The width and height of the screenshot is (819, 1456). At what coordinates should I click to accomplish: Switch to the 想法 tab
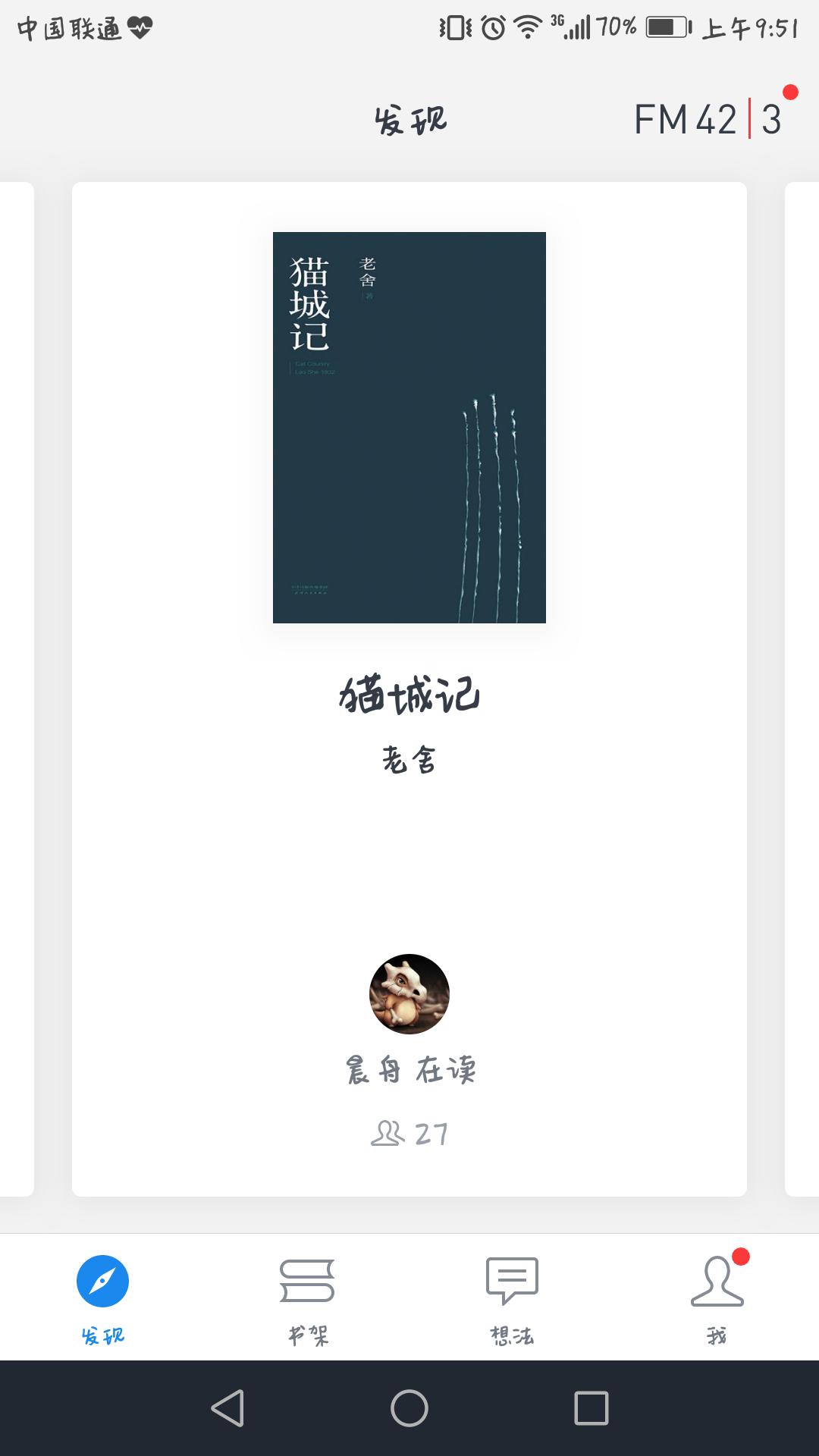512,1298
